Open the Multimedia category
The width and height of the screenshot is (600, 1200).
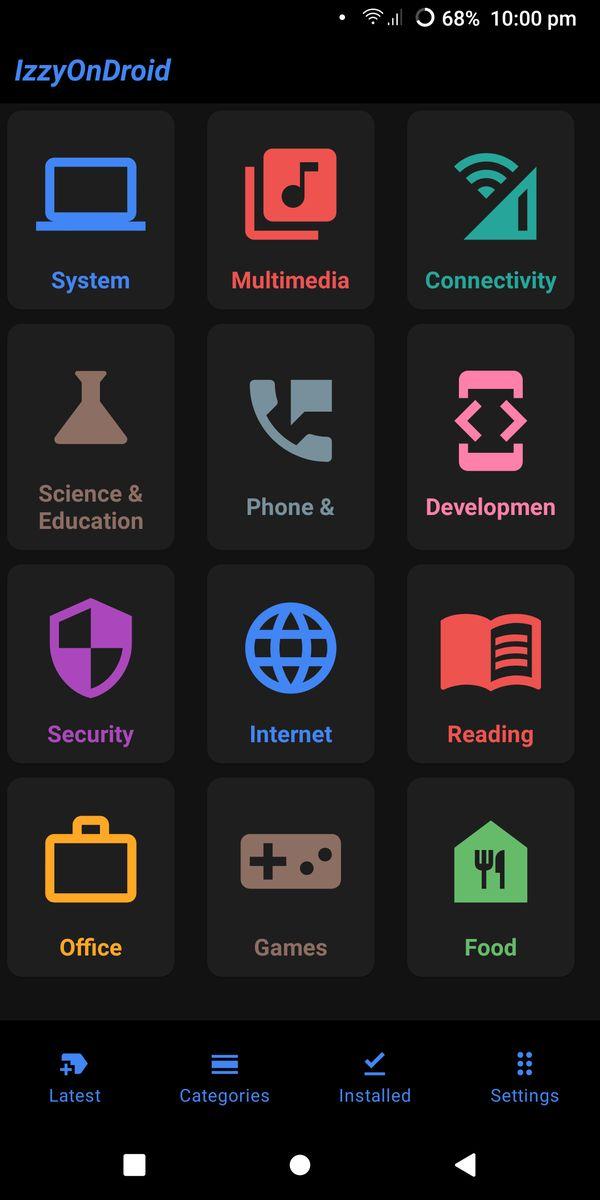coord(291,210)
